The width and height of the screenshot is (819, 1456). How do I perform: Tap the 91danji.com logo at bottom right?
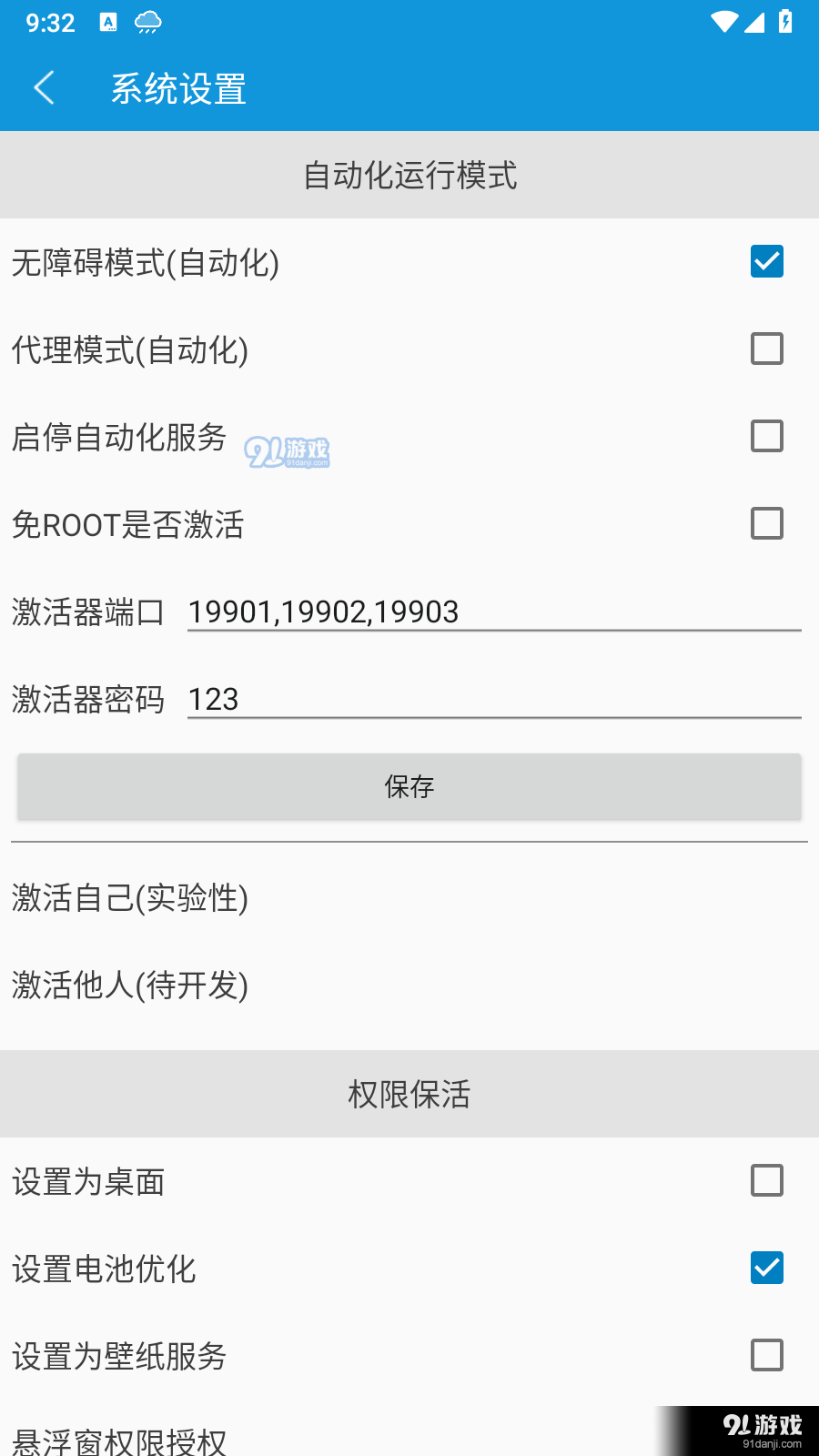point(764,1429)
